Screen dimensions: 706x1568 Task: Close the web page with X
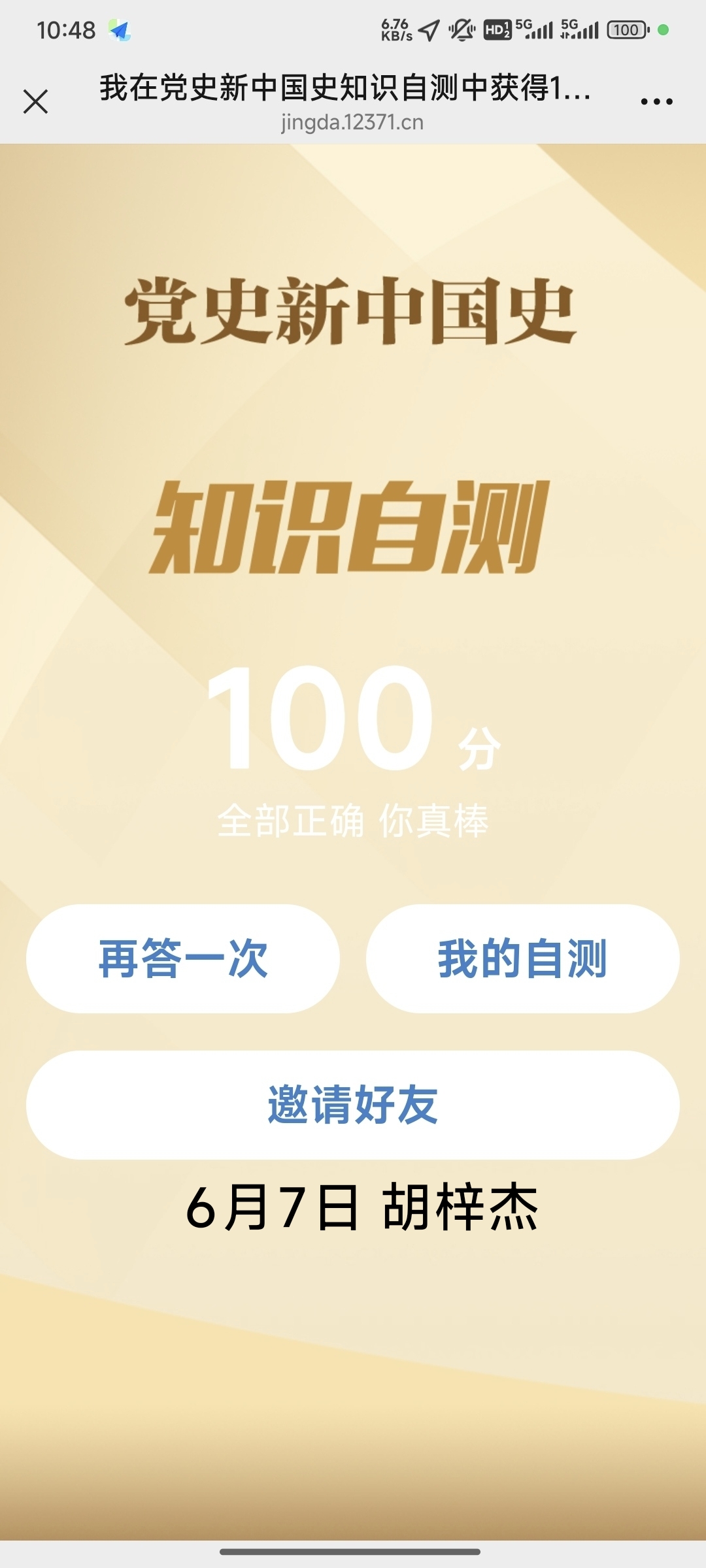click(x=36, y=102)
